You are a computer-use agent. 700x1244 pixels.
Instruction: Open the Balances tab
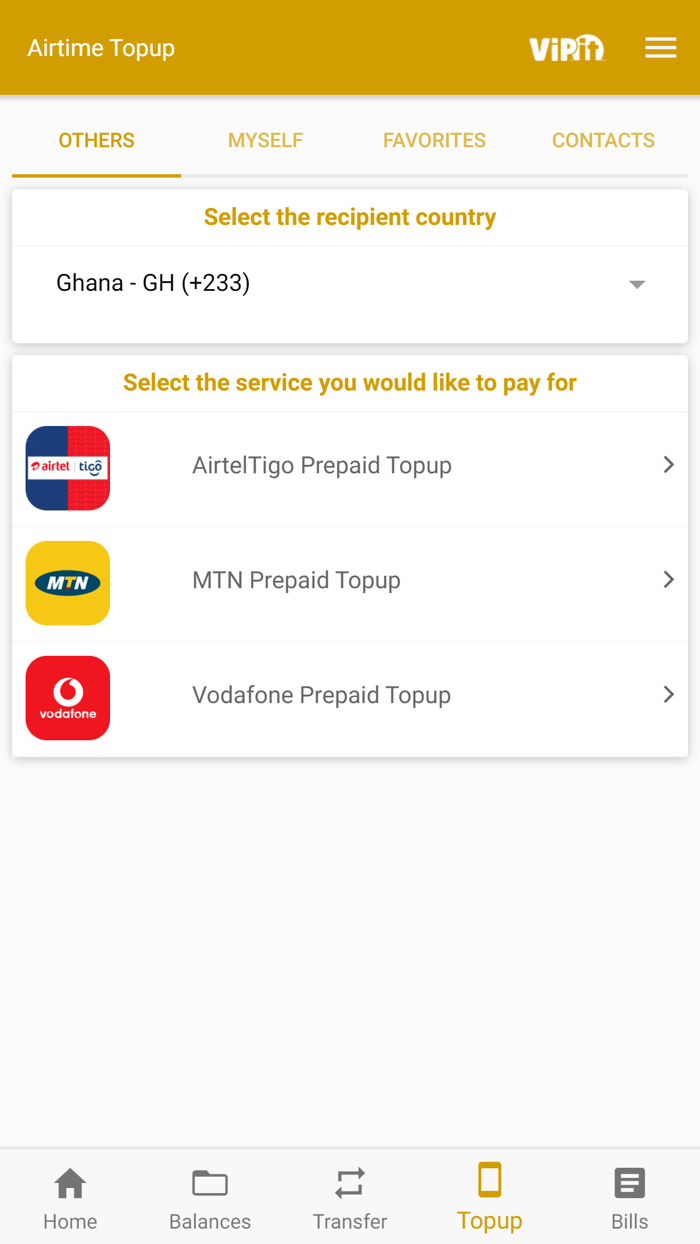pos(210,1198)
